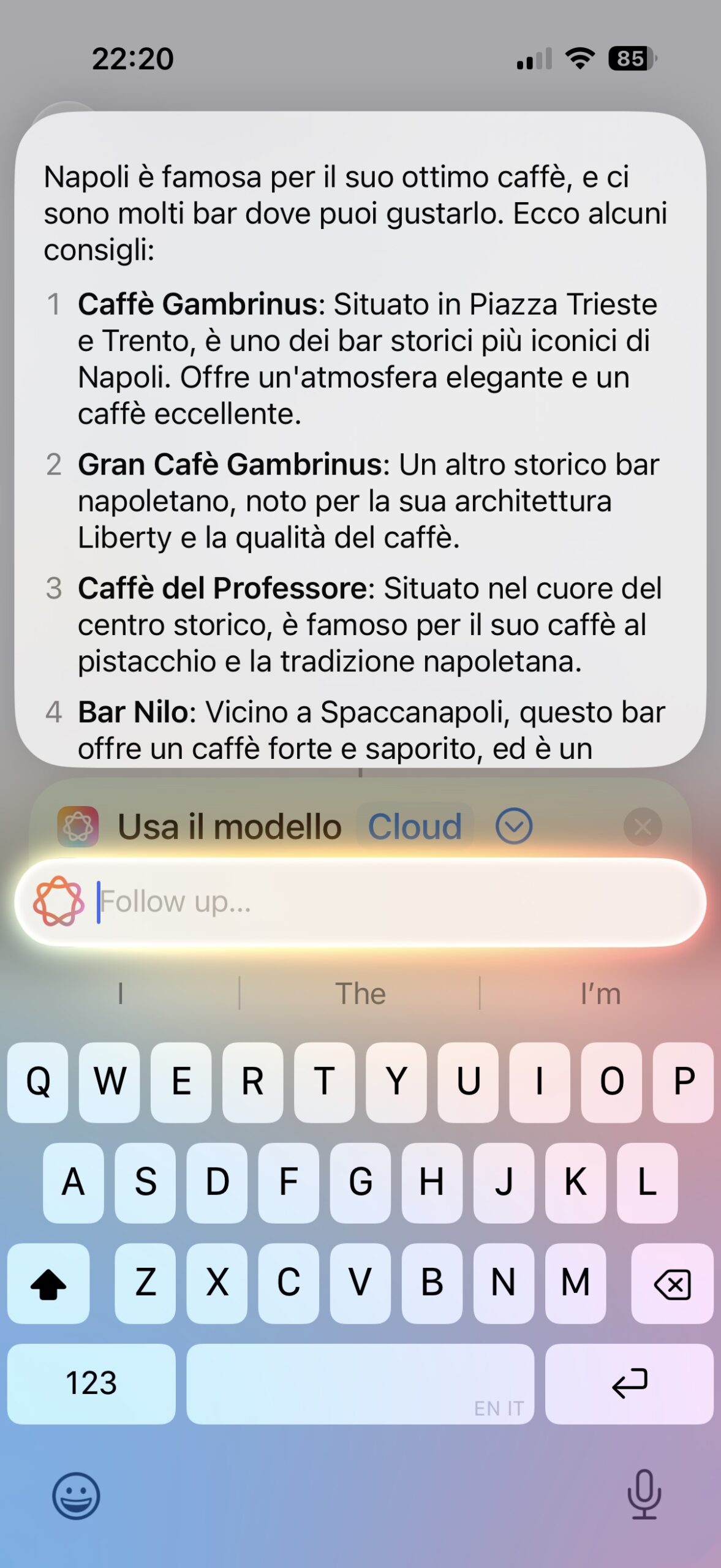Dismiss the Usa il modello suggestion
Viewport: 721px width, 1568px height.
(643, 827)
